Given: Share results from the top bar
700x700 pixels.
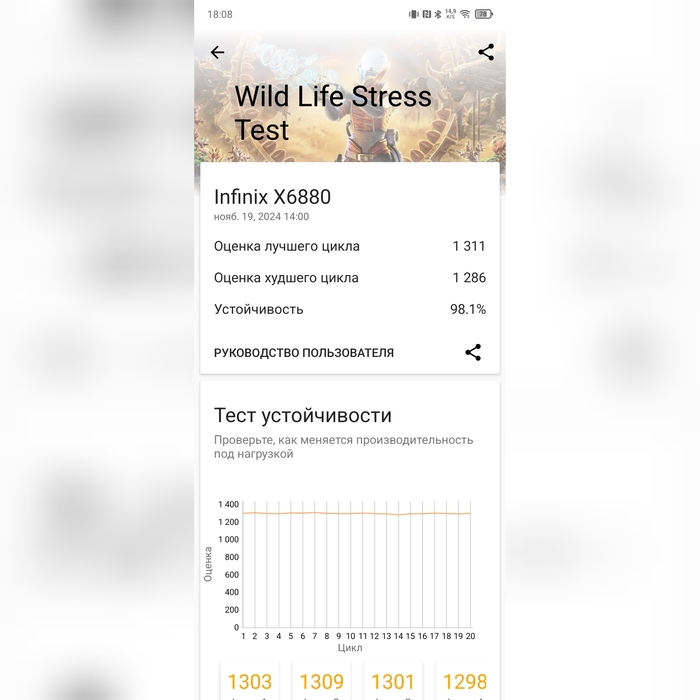Looking at the screenshot, I should pyautogui.click(x=486, y=52).
